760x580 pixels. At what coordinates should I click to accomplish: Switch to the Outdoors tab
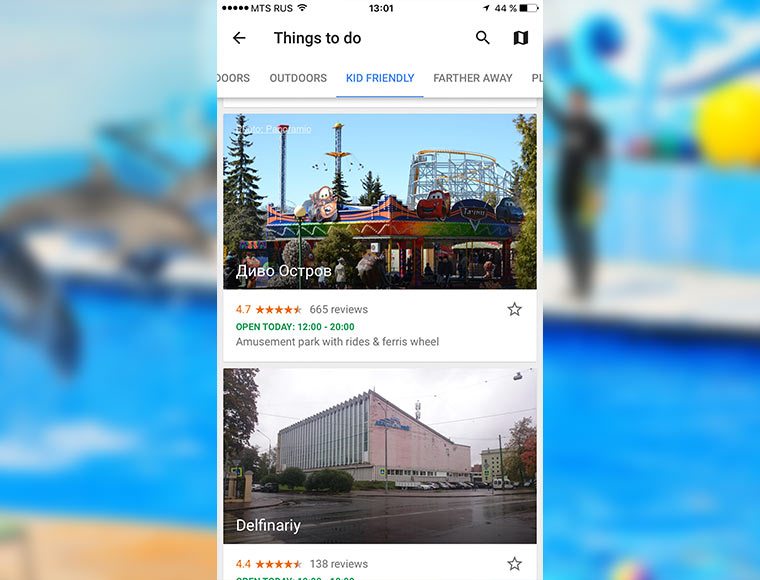pos(298,78)
